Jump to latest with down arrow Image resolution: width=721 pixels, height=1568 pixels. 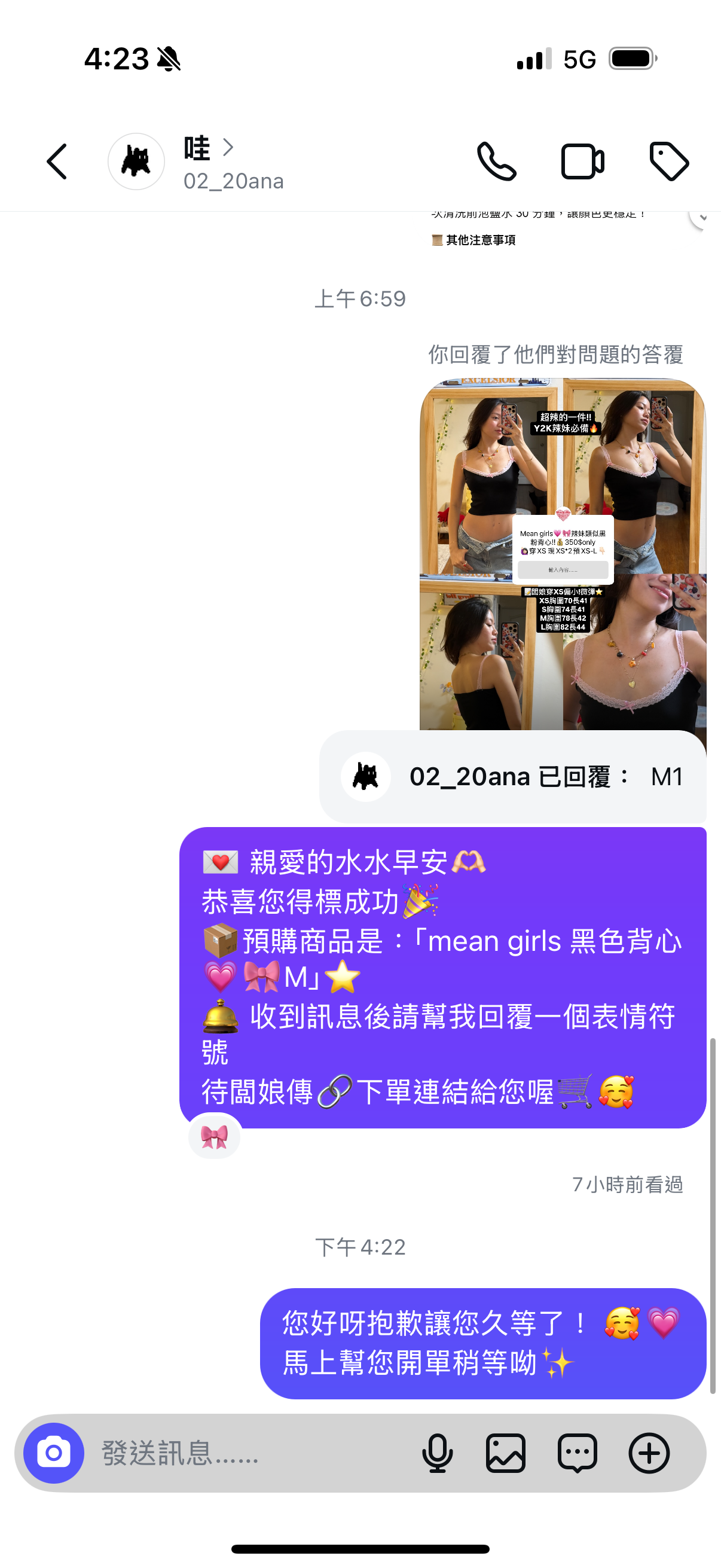coord(703,218)
